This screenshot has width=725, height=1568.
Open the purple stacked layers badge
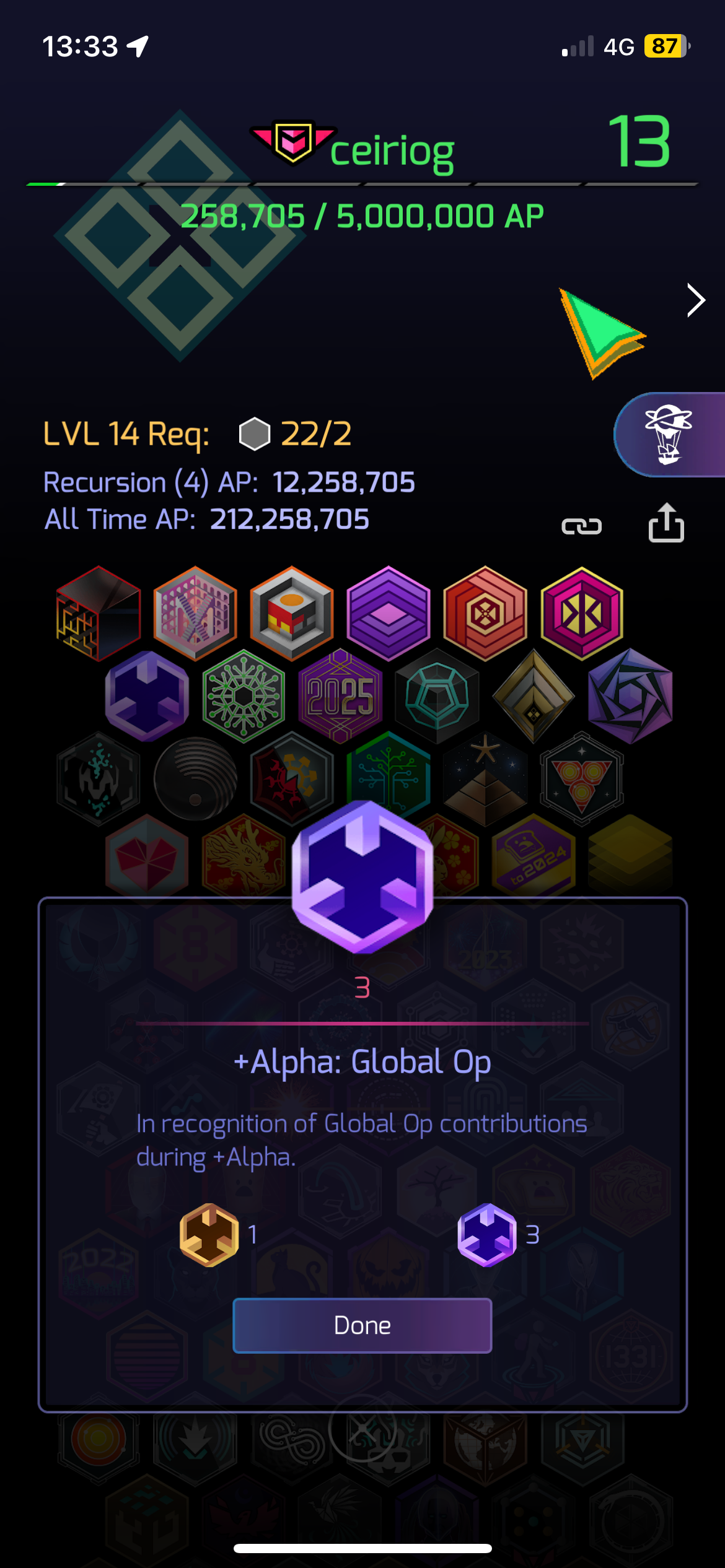388,613
